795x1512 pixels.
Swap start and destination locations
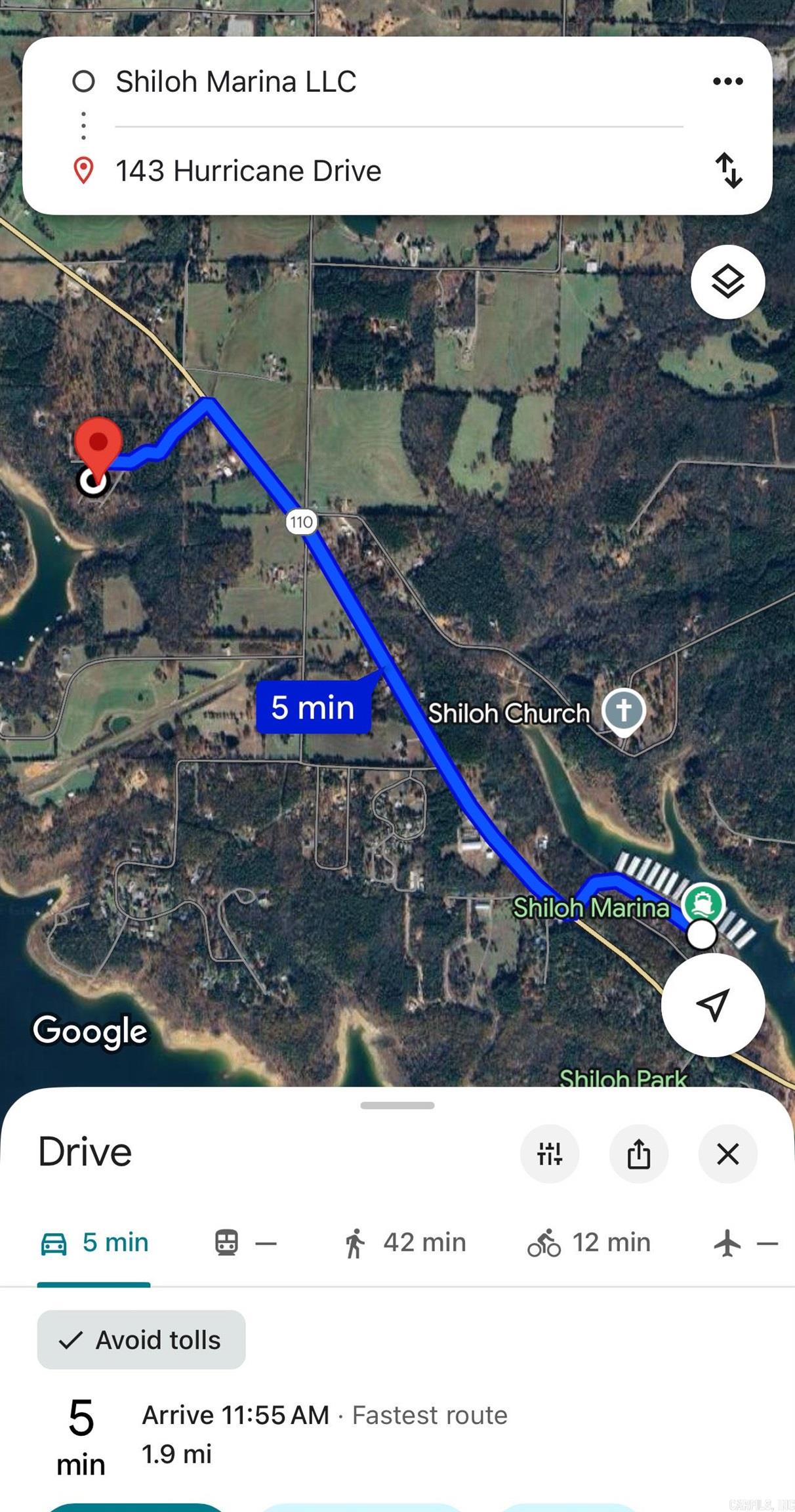coord(728,171)
